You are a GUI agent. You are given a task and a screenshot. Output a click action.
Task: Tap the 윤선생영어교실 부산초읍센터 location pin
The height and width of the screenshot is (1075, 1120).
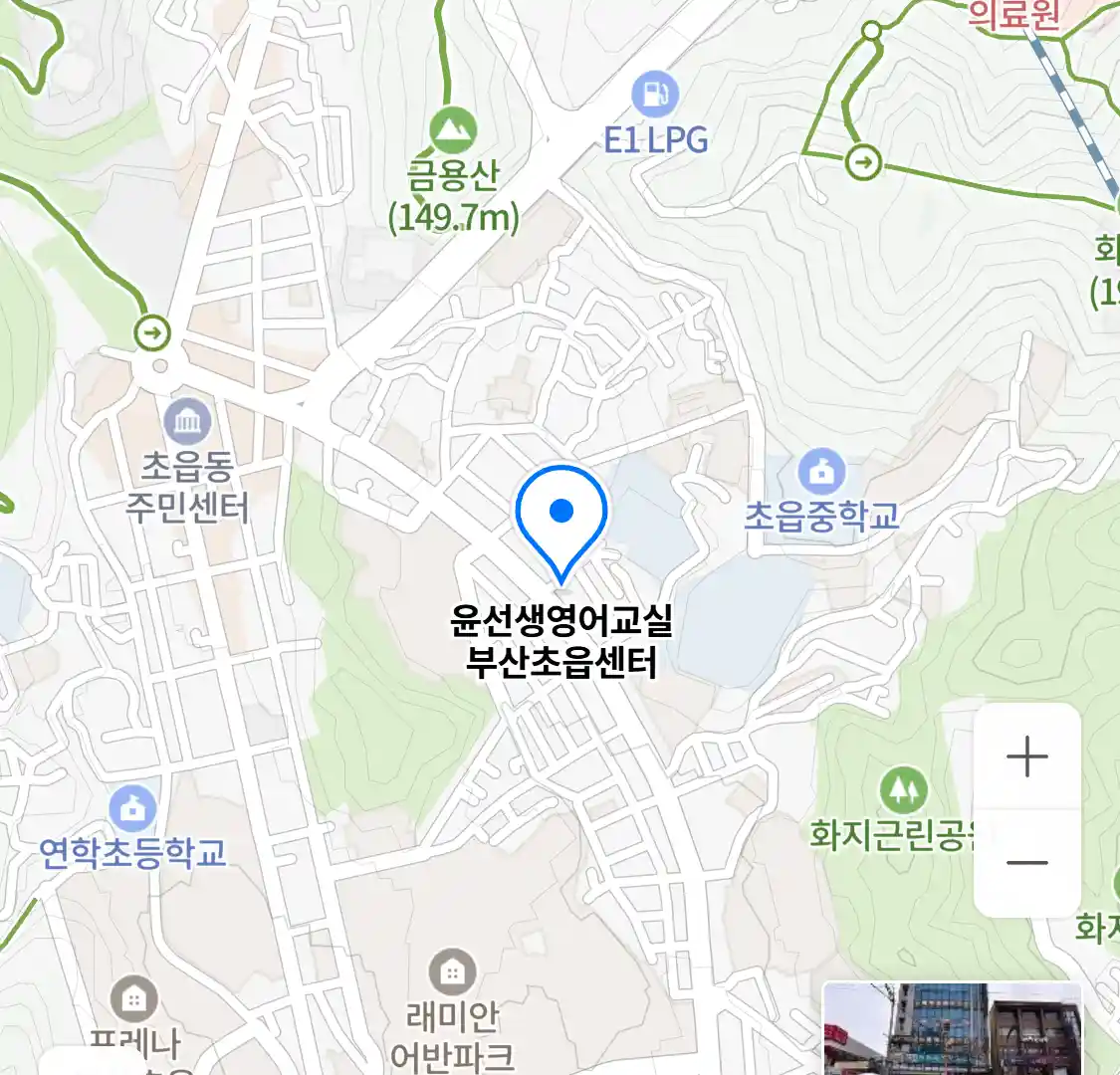point(561,516)
